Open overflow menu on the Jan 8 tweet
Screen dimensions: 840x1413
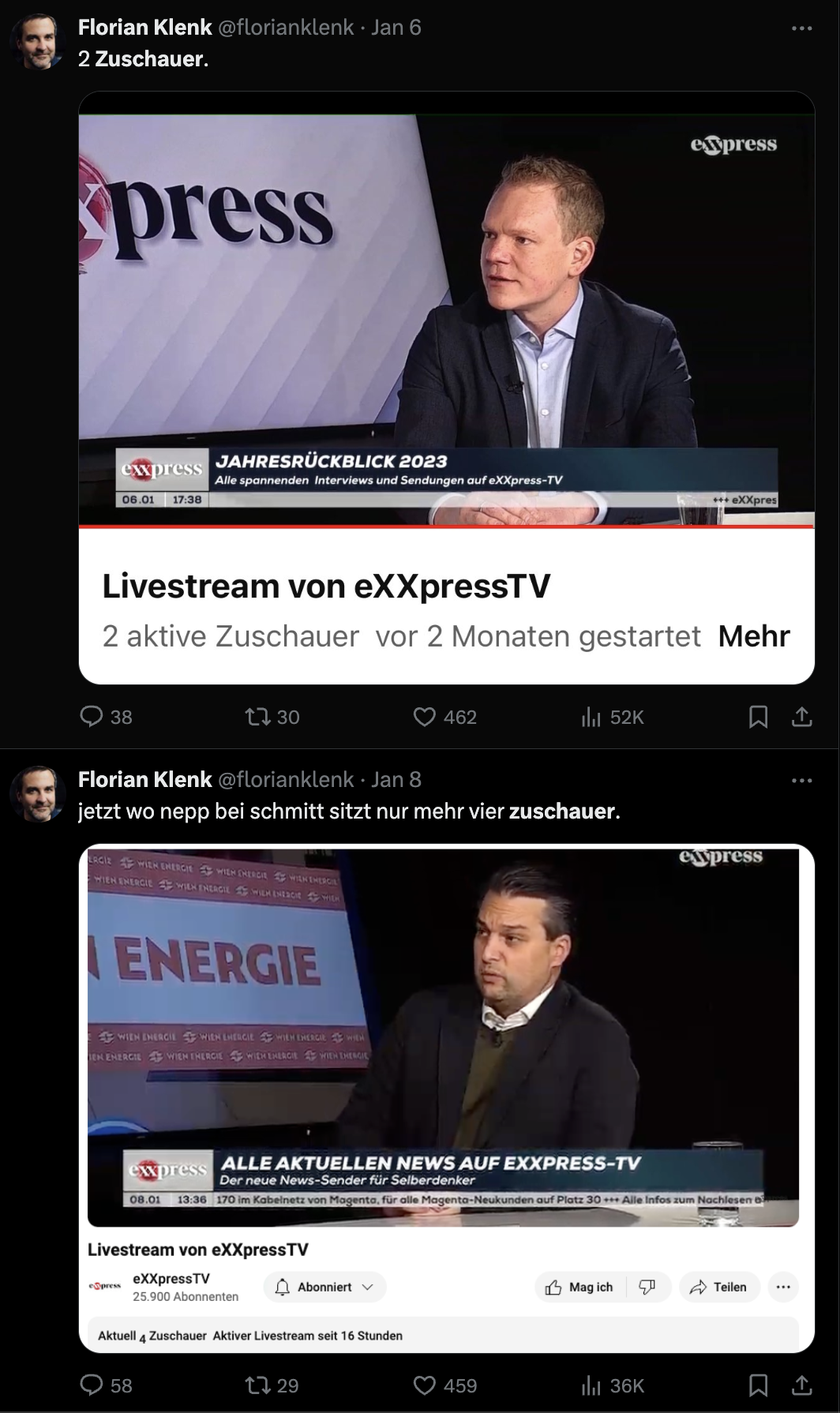[801, 781]
